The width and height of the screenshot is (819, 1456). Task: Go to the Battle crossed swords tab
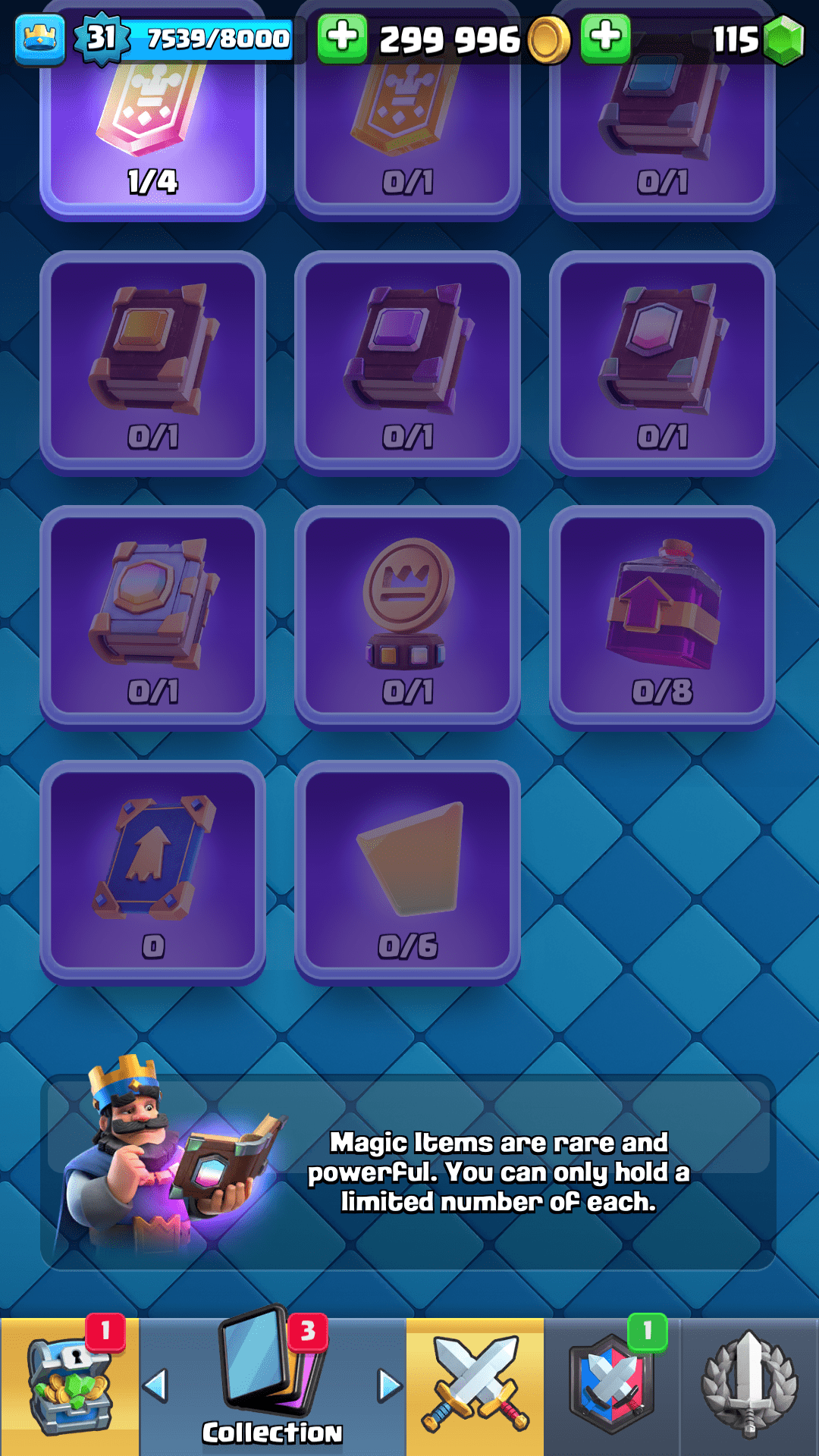(475, 1386)
